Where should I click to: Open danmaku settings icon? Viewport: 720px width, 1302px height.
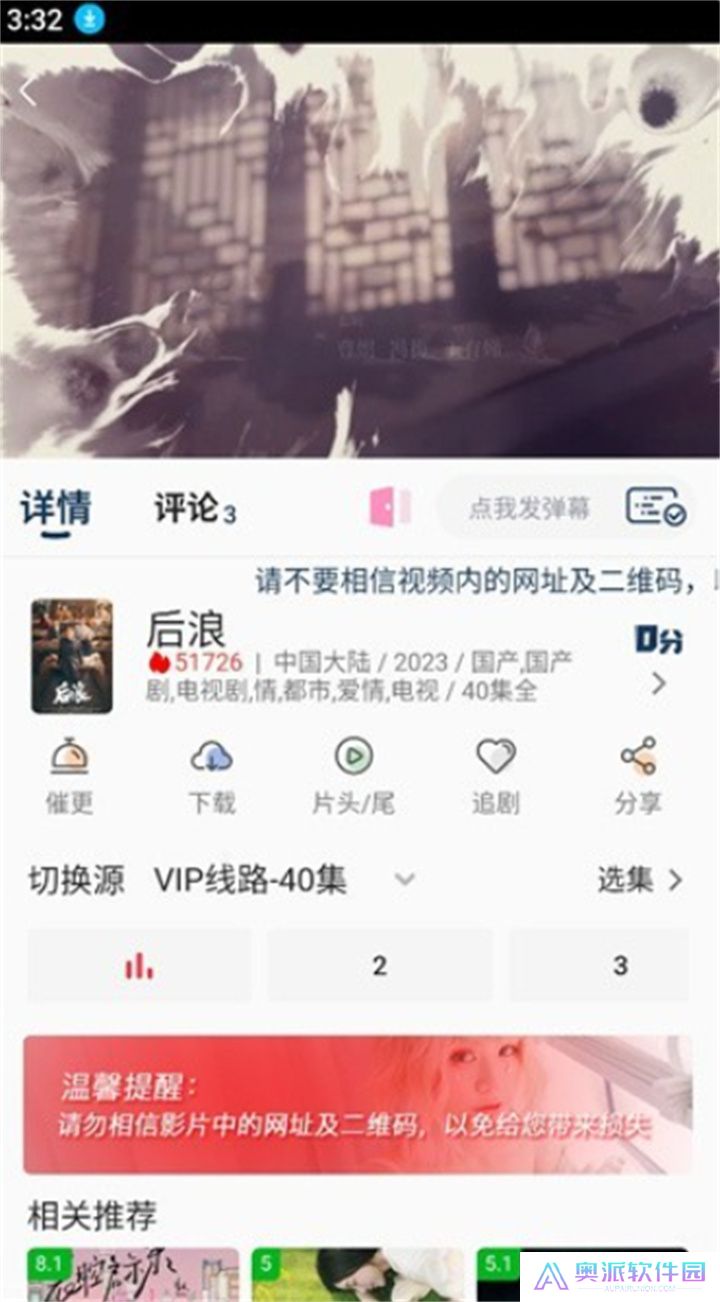pyautogui.click(x=655, y=507)
